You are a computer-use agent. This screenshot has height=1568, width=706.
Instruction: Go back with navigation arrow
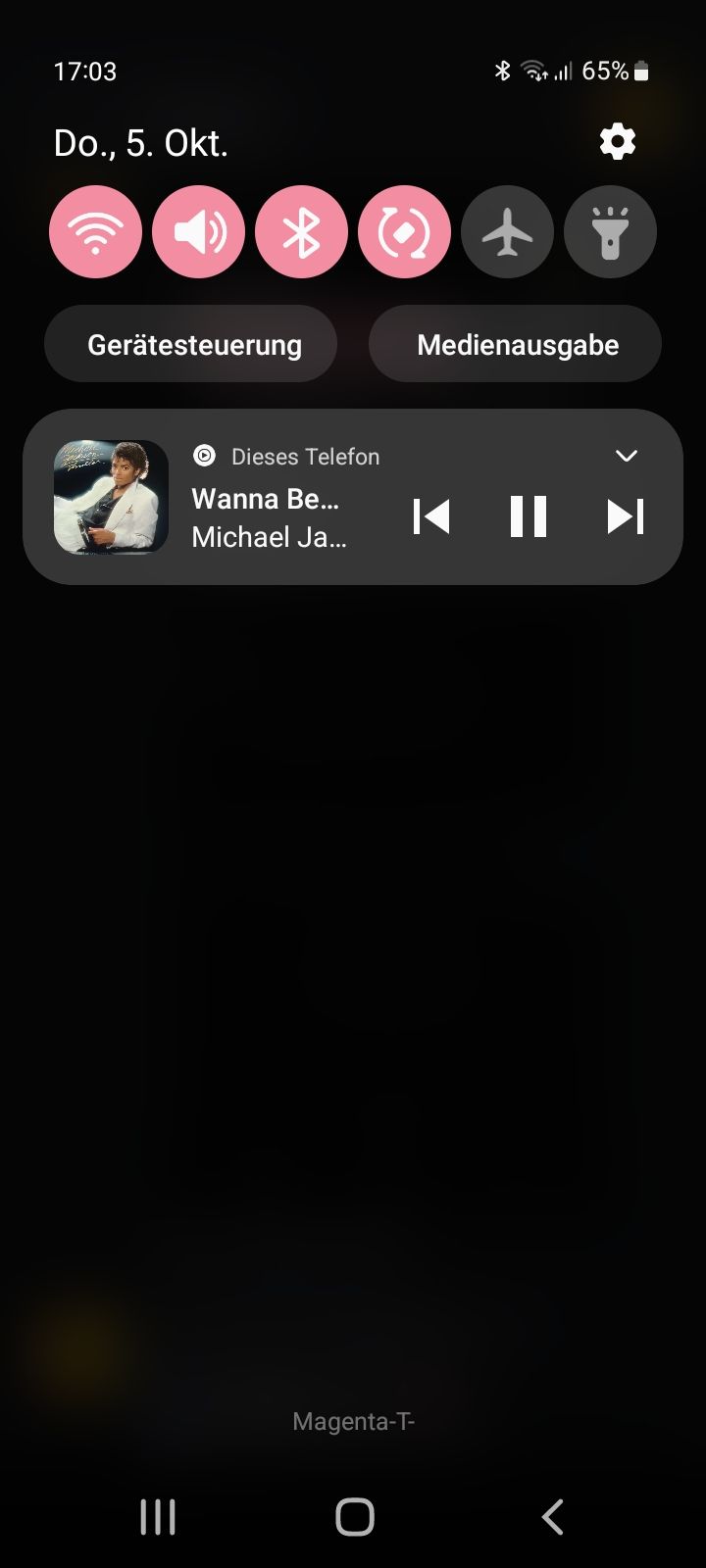(552, 1516)
